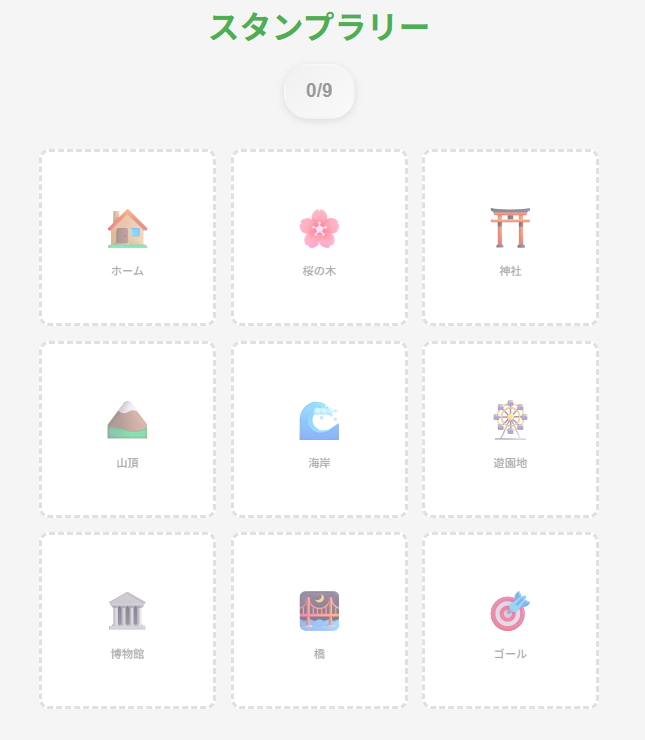The width and height of the screenshot is (645, 740).
Task: Open the 神社 stamp card
Action: coord(510,238)
